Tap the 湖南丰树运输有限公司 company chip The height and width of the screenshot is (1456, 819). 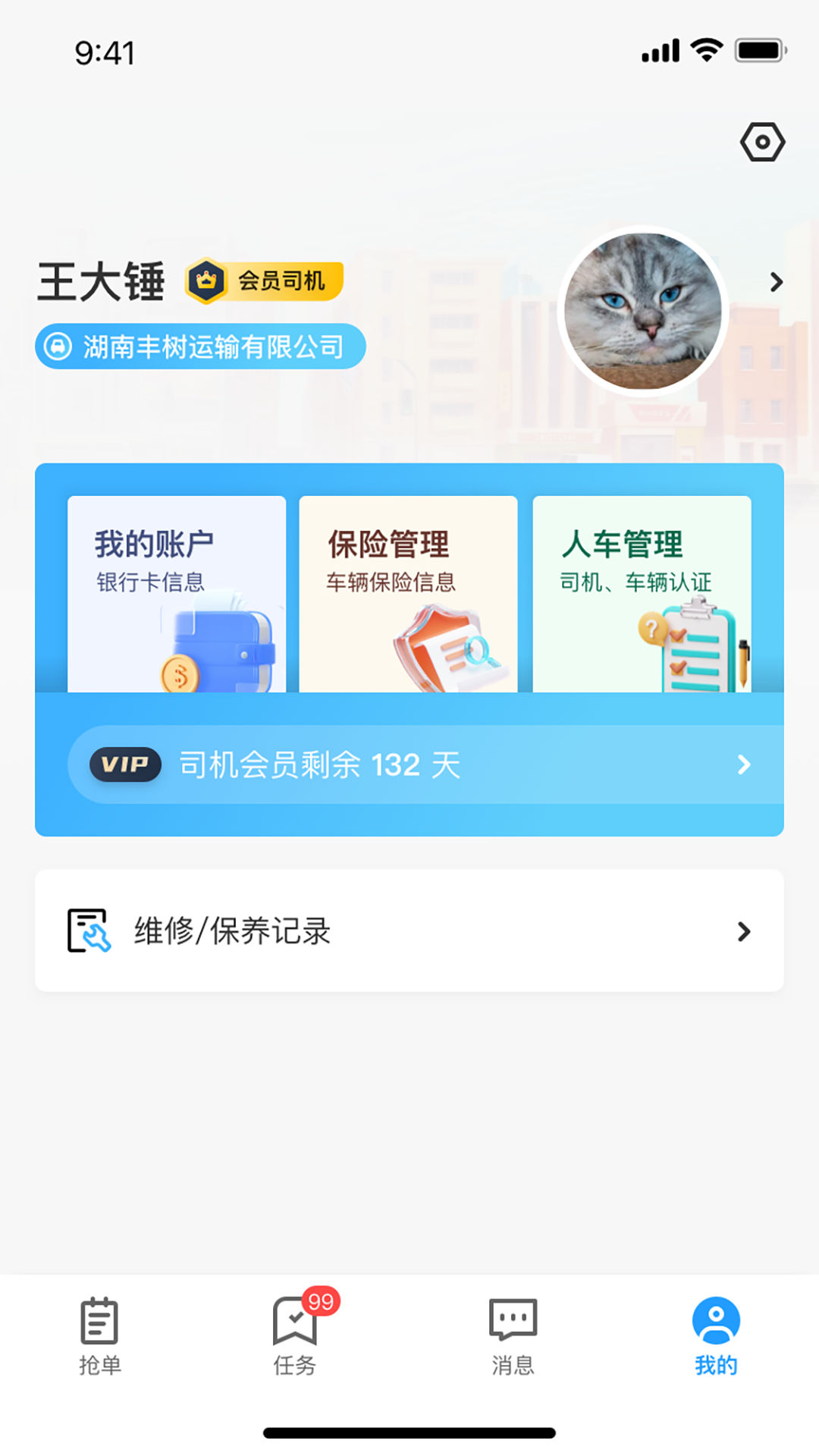(x=200, y=347)
